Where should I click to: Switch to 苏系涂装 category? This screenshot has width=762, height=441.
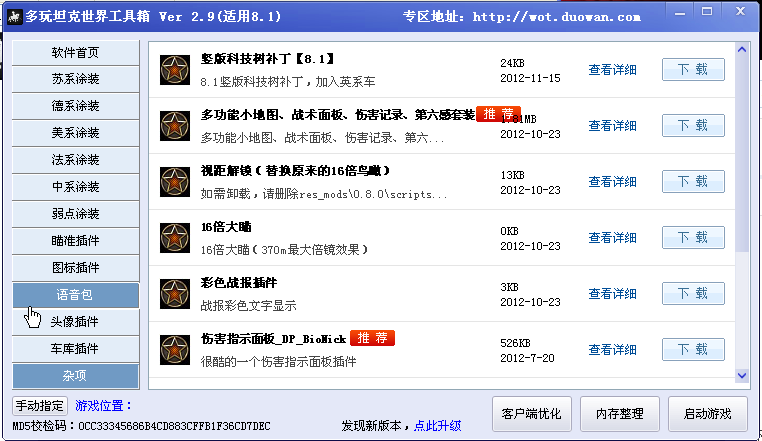click(75, 78)
